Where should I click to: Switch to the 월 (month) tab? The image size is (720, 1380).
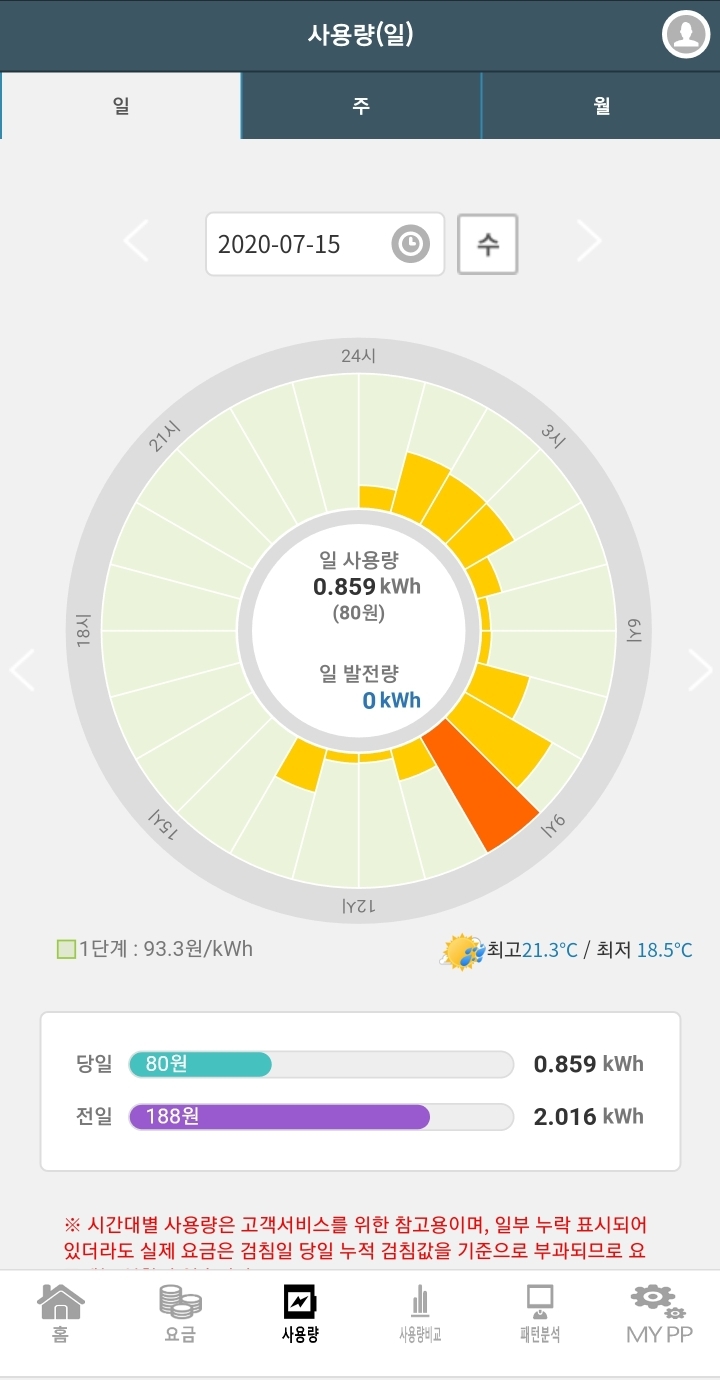tap(601, 106)
